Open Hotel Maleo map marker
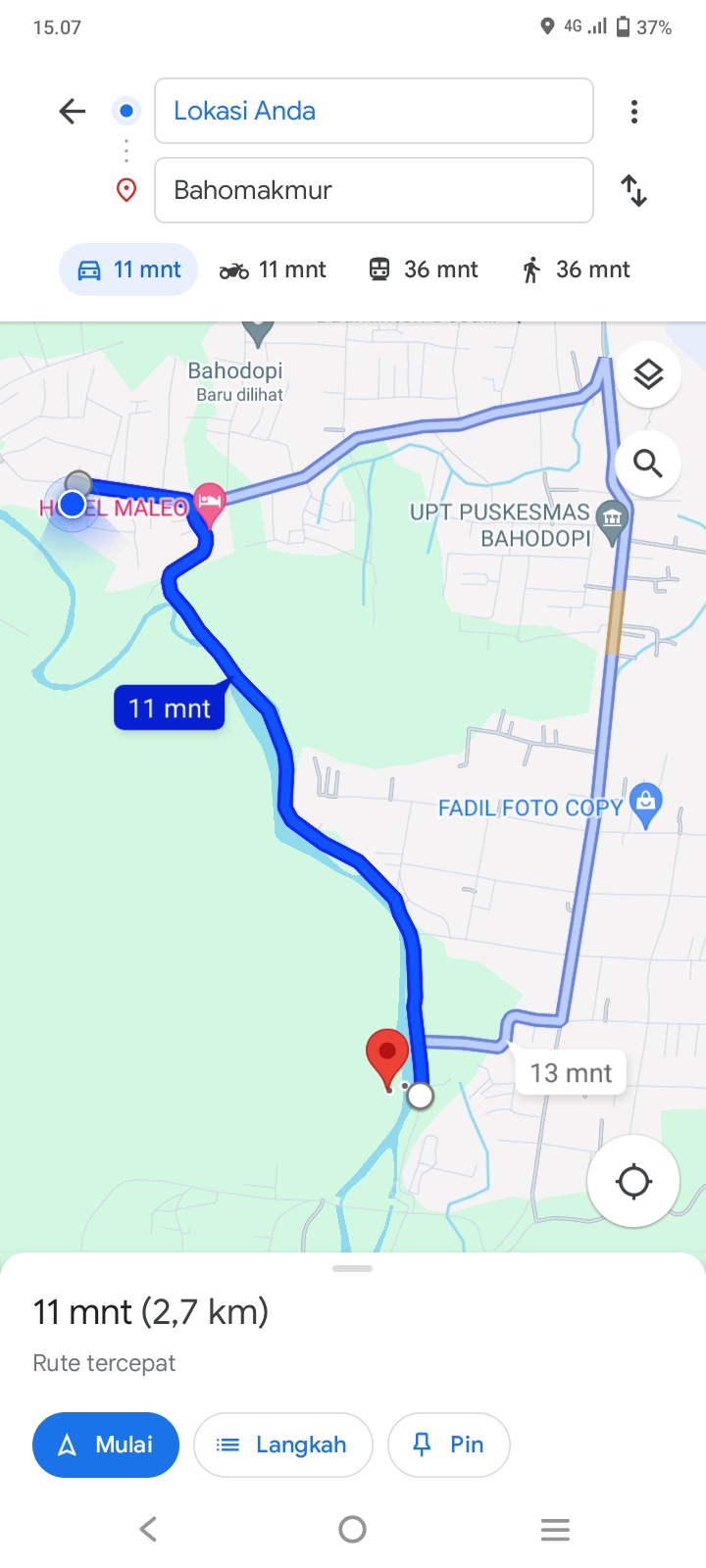This screenshot has width=706, height=1568. coord(210,503)
